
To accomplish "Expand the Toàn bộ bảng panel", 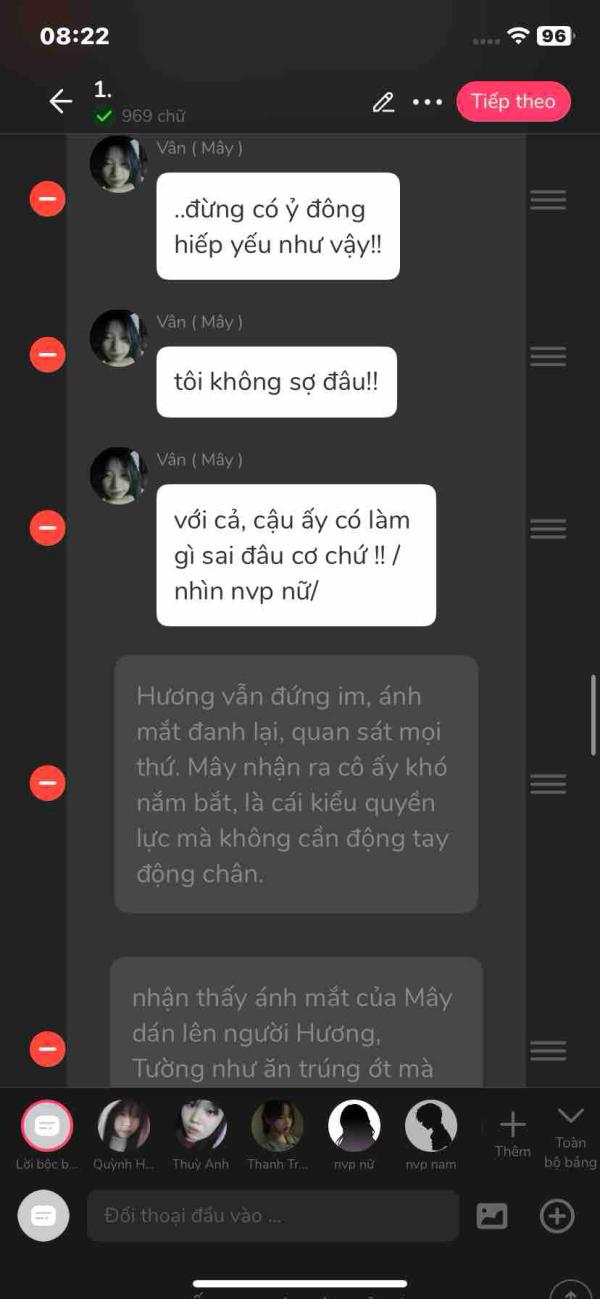I will click(570, 1137).
